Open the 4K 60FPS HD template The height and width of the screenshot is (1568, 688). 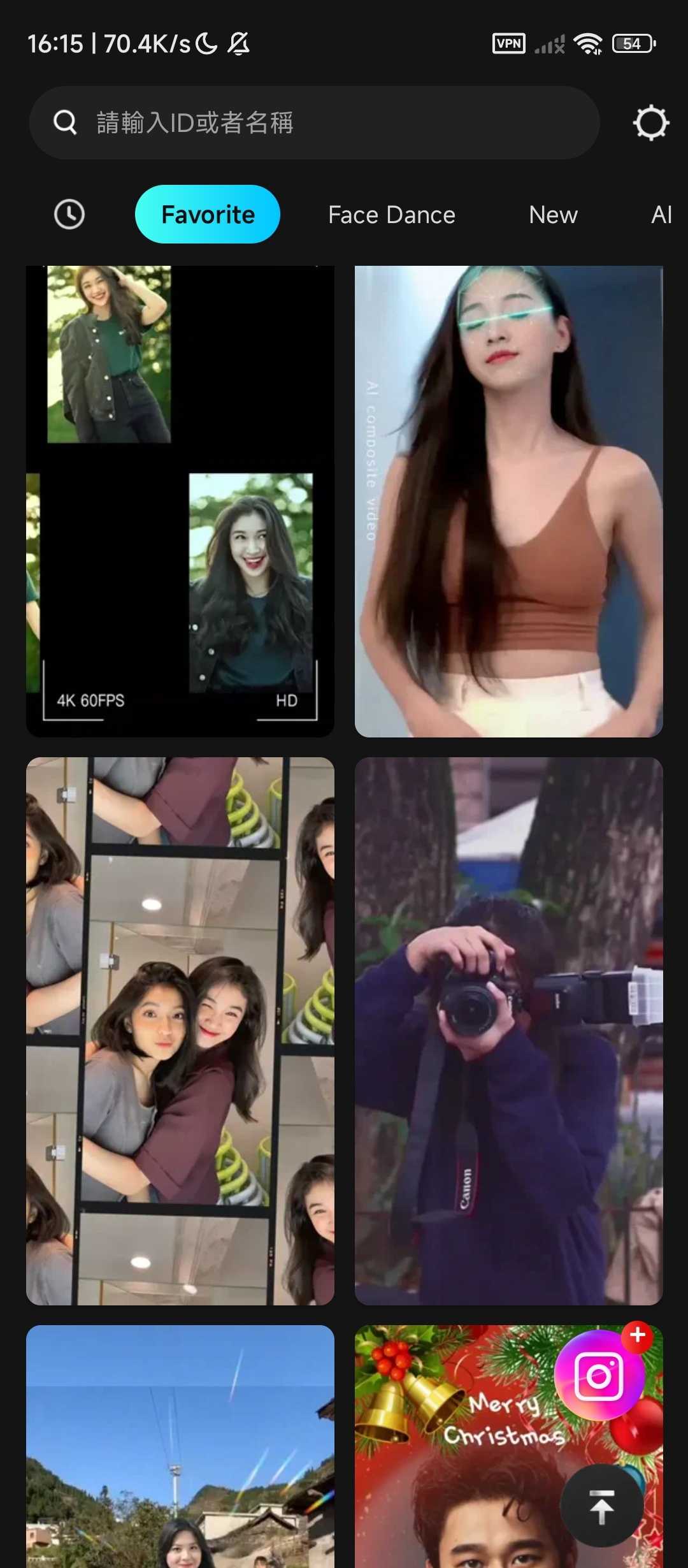(180, 501)
